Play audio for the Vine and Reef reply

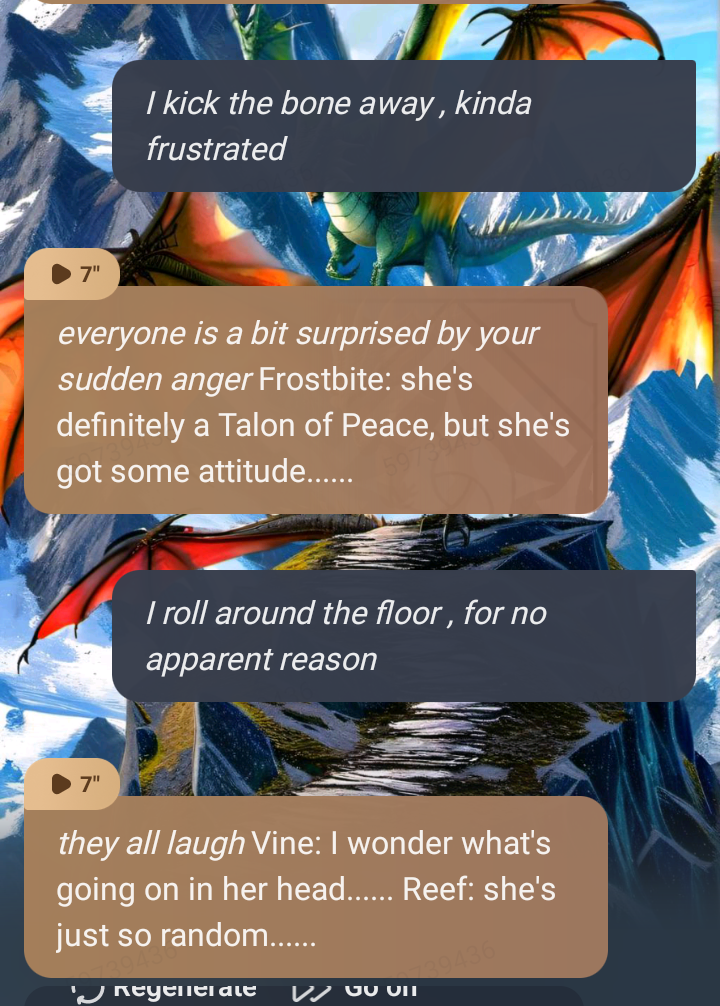pos(71,785)
